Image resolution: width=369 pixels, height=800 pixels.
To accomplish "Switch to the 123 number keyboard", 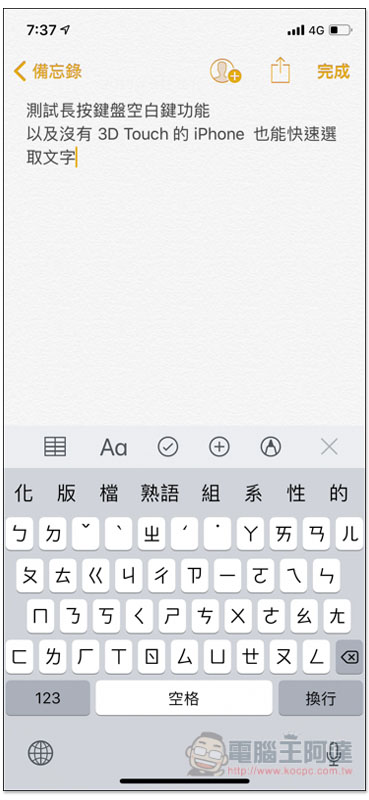I will coord(48,697).
